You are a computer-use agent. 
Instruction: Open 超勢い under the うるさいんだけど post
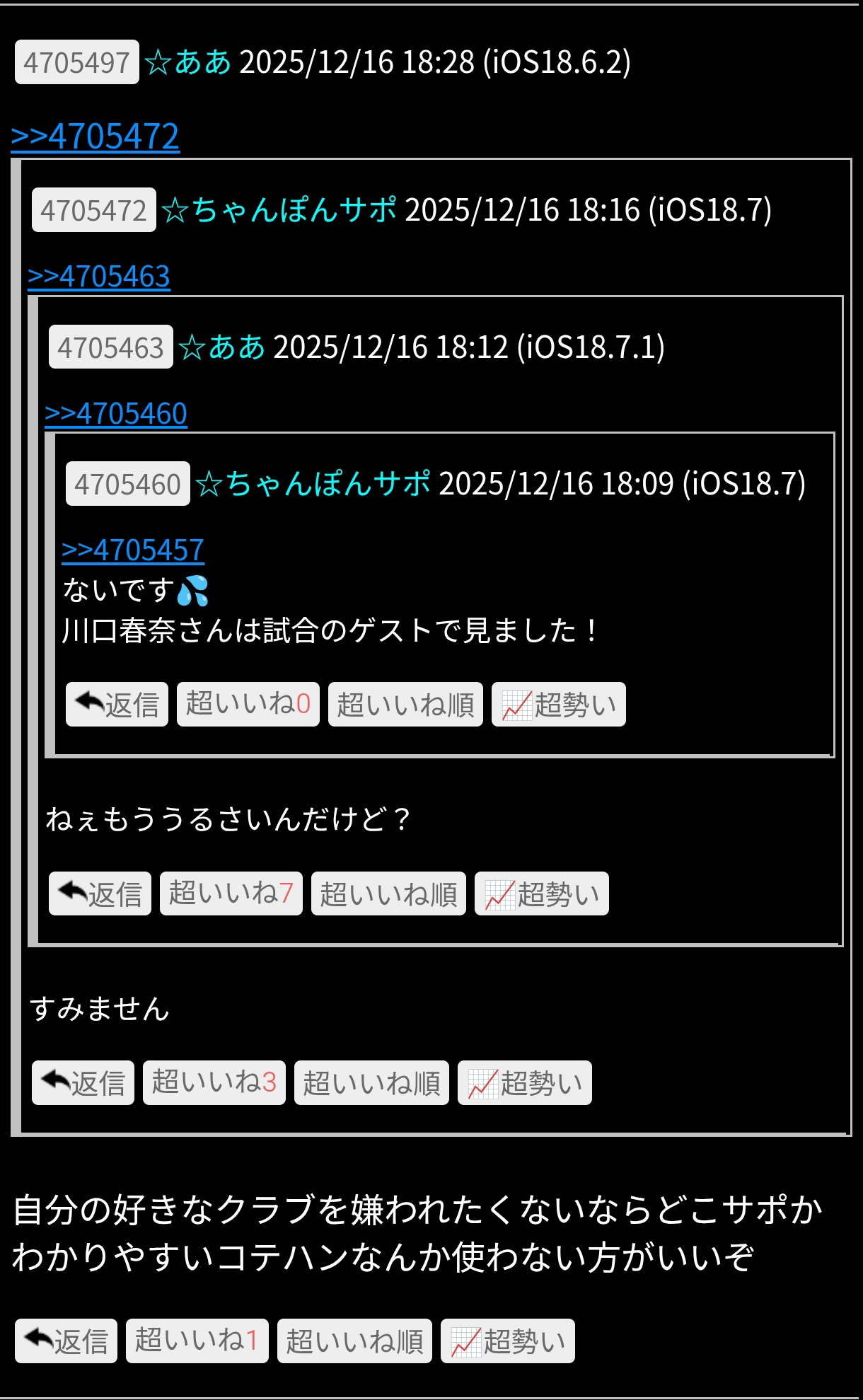click(541, 894)
